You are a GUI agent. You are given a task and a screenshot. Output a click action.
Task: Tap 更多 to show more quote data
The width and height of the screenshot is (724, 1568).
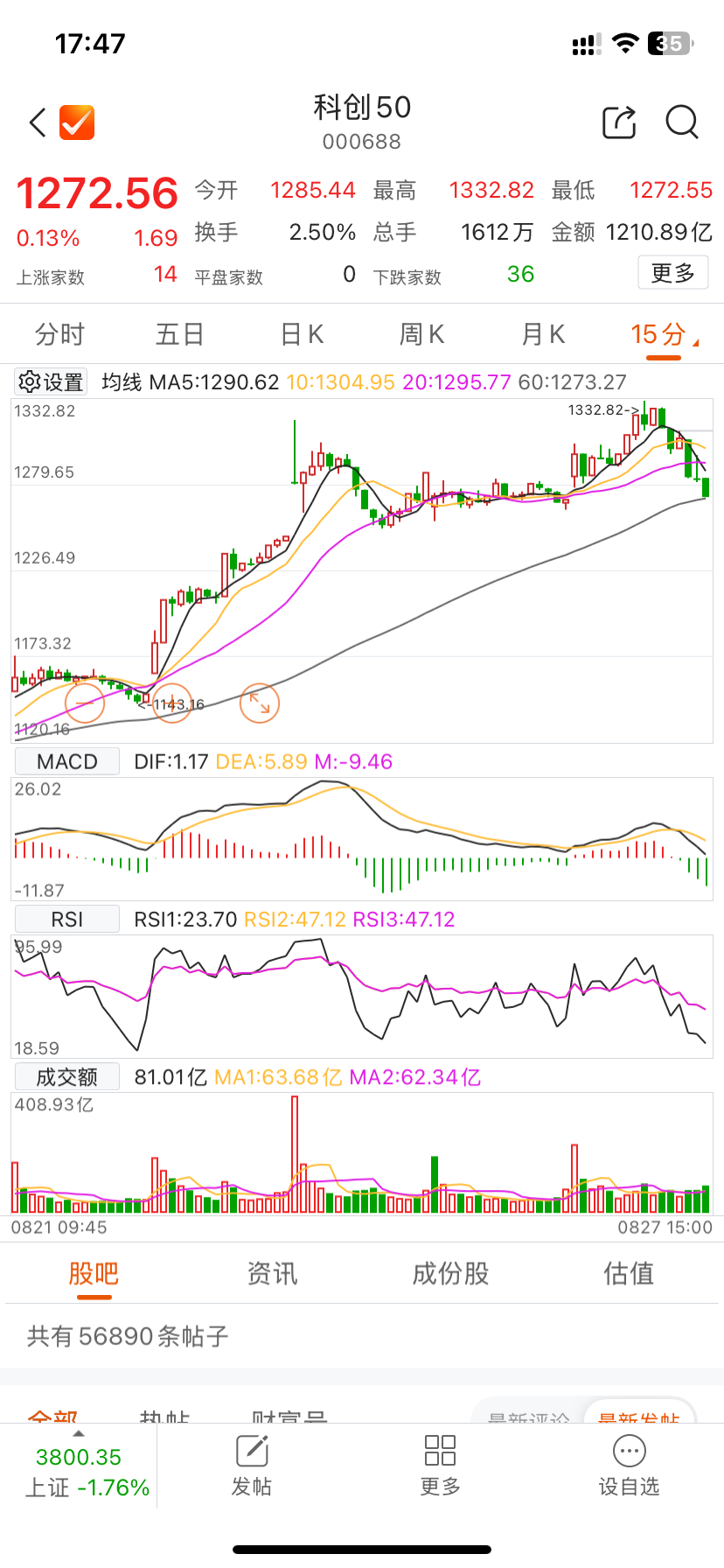[672, 273]
